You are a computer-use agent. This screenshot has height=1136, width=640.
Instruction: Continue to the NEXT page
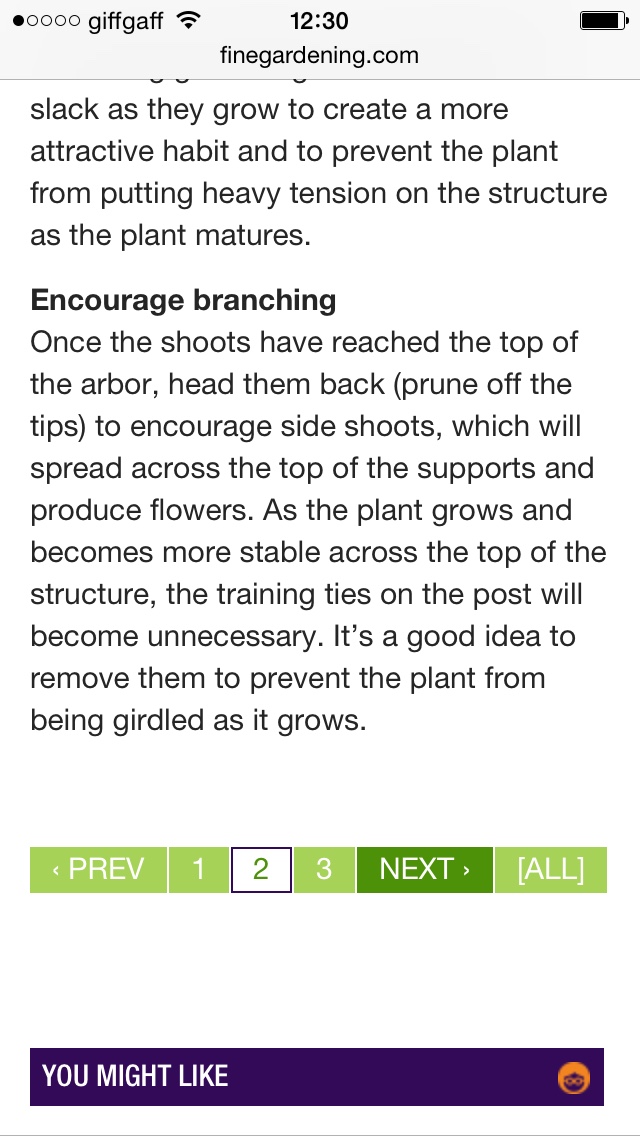point(424,869)
